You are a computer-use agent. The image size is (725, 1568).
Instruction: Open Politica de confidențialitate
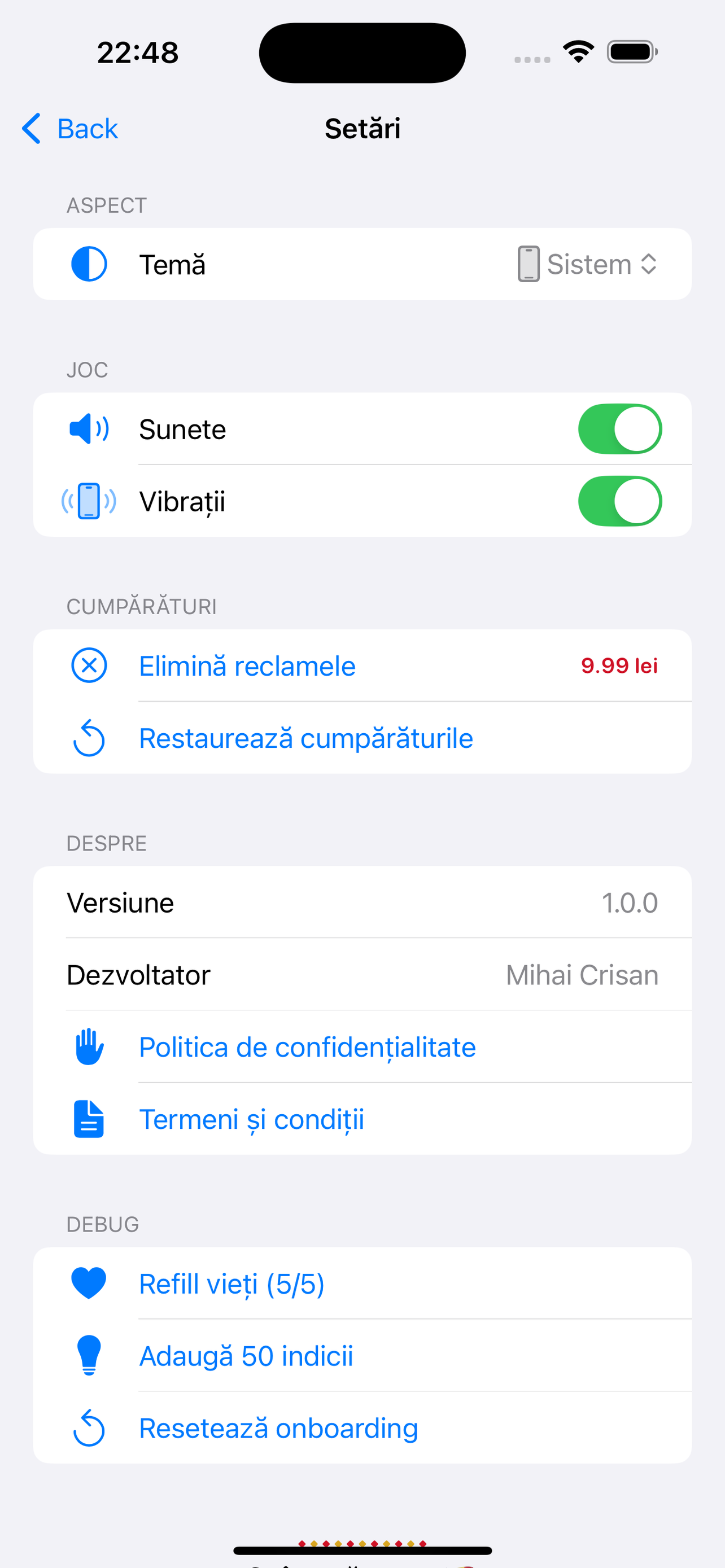307,1047
